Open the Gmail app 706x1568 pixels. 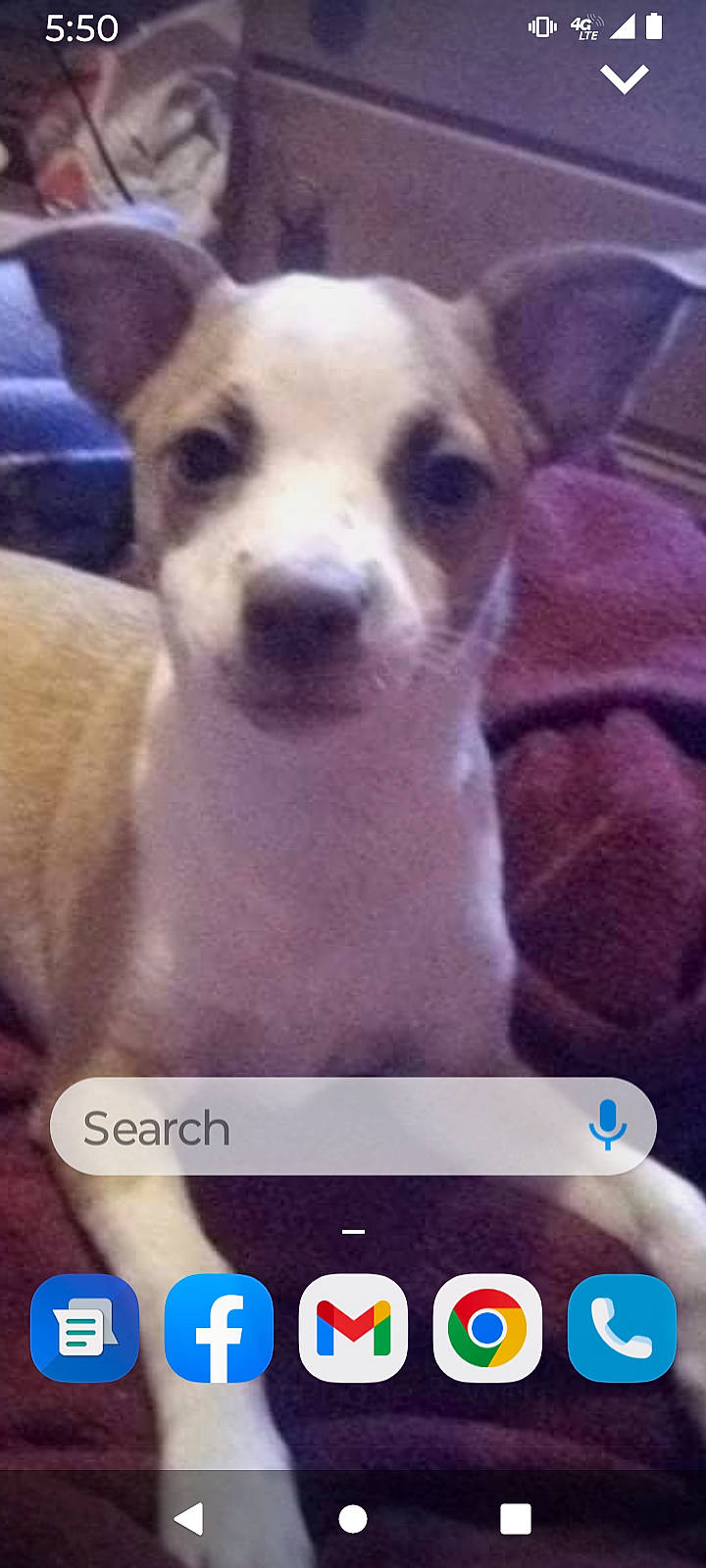click(x=353, y=1329)
